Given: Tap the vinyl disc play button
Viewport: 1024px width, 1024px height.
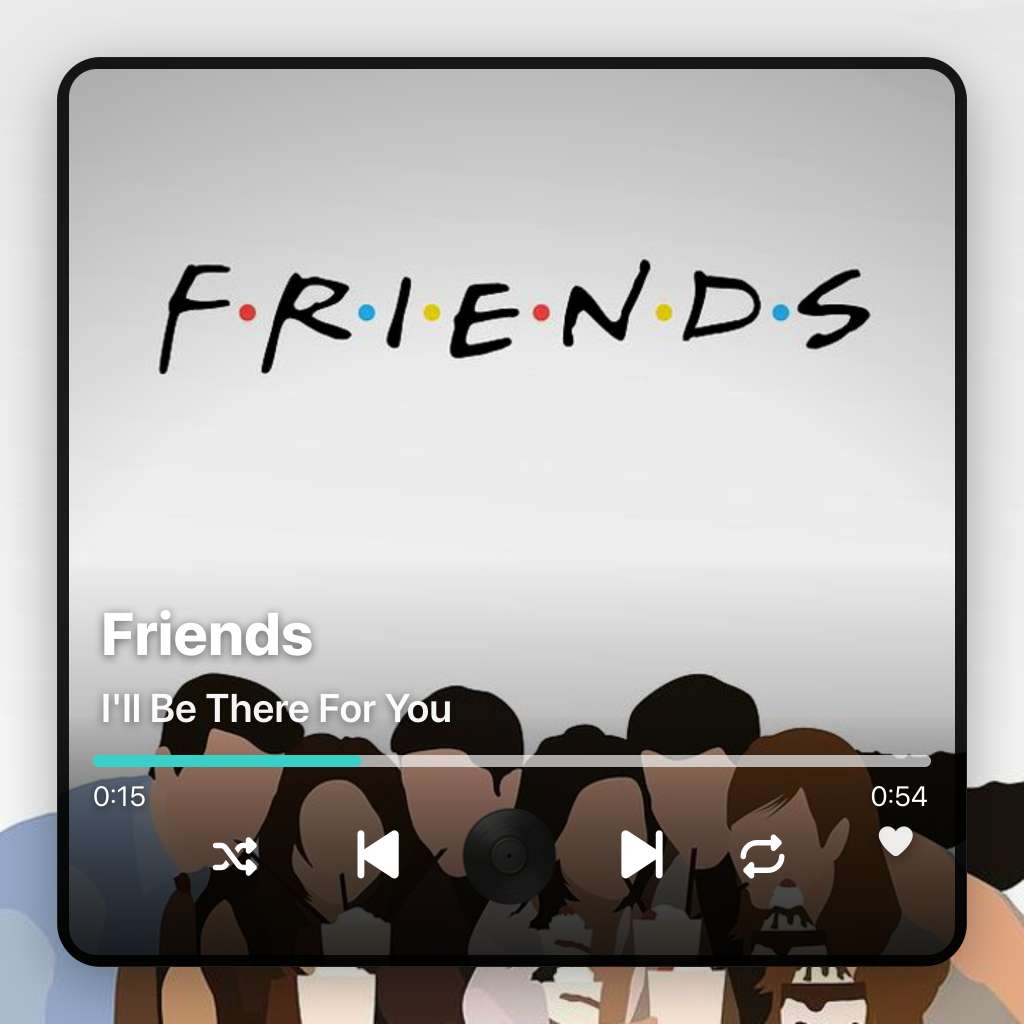Looking at the screenshot, I should point(509,856).
